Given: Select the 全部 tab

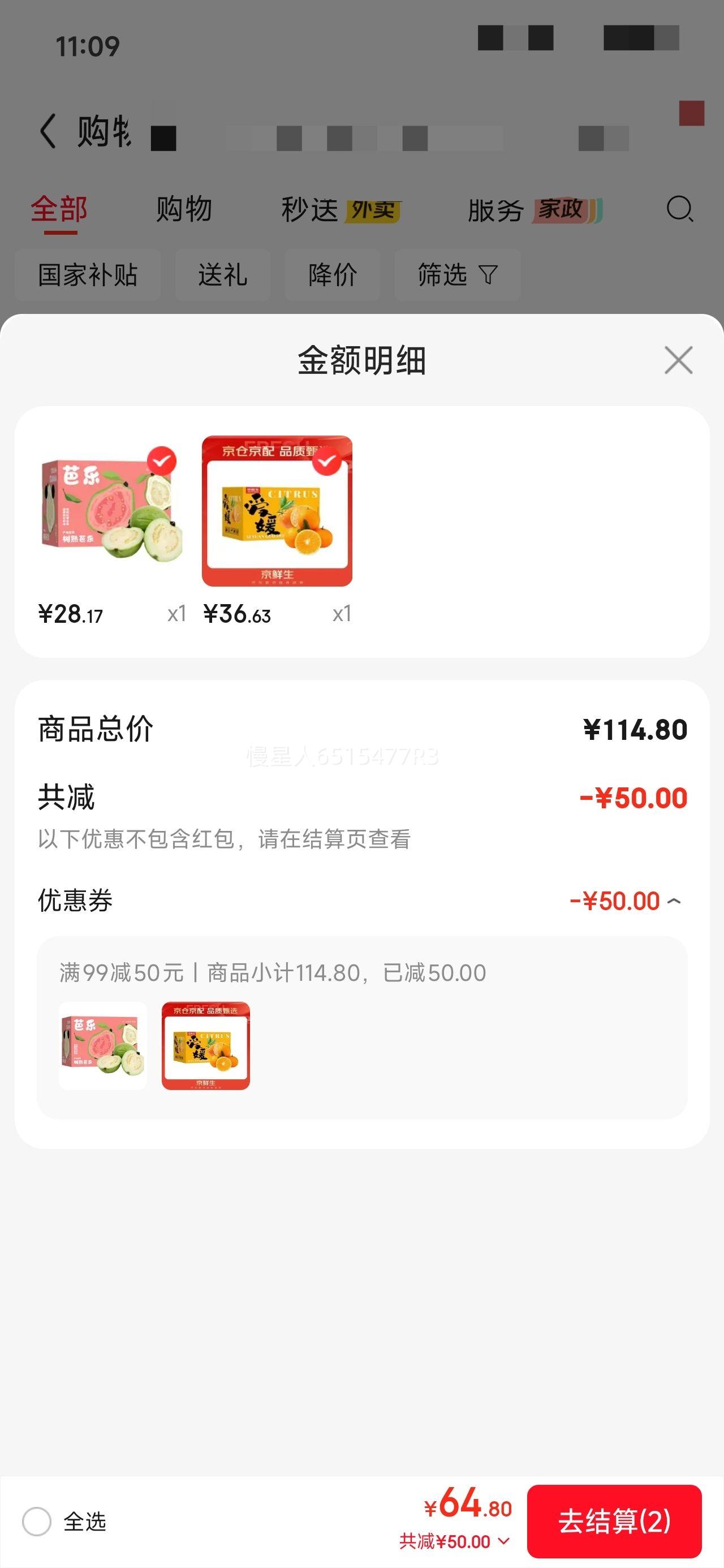Looking at the screenshot, I should 59,210.
